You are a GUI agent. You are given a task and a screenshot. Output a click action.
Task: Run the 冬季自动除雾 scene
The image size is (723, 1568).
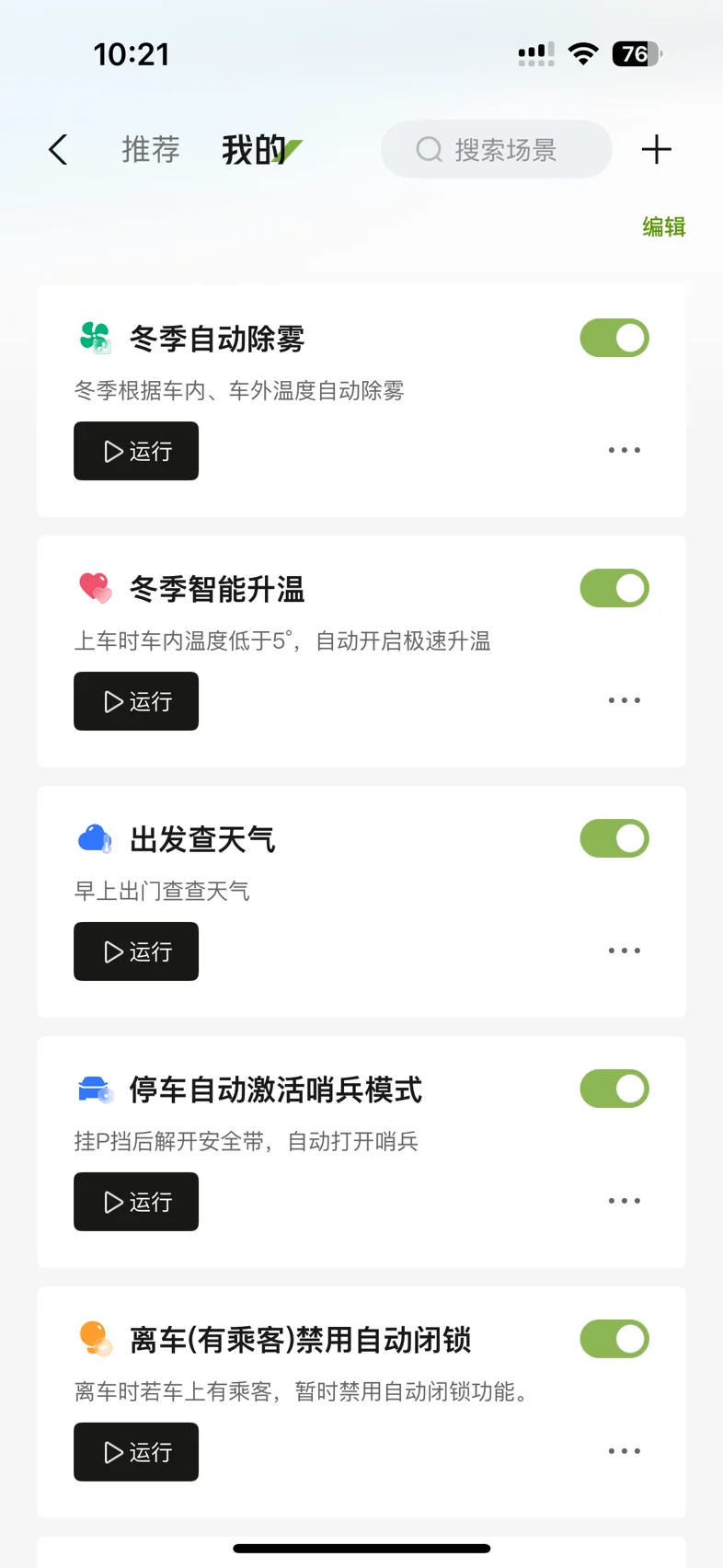pyautogui.click(x=136, y=451)
